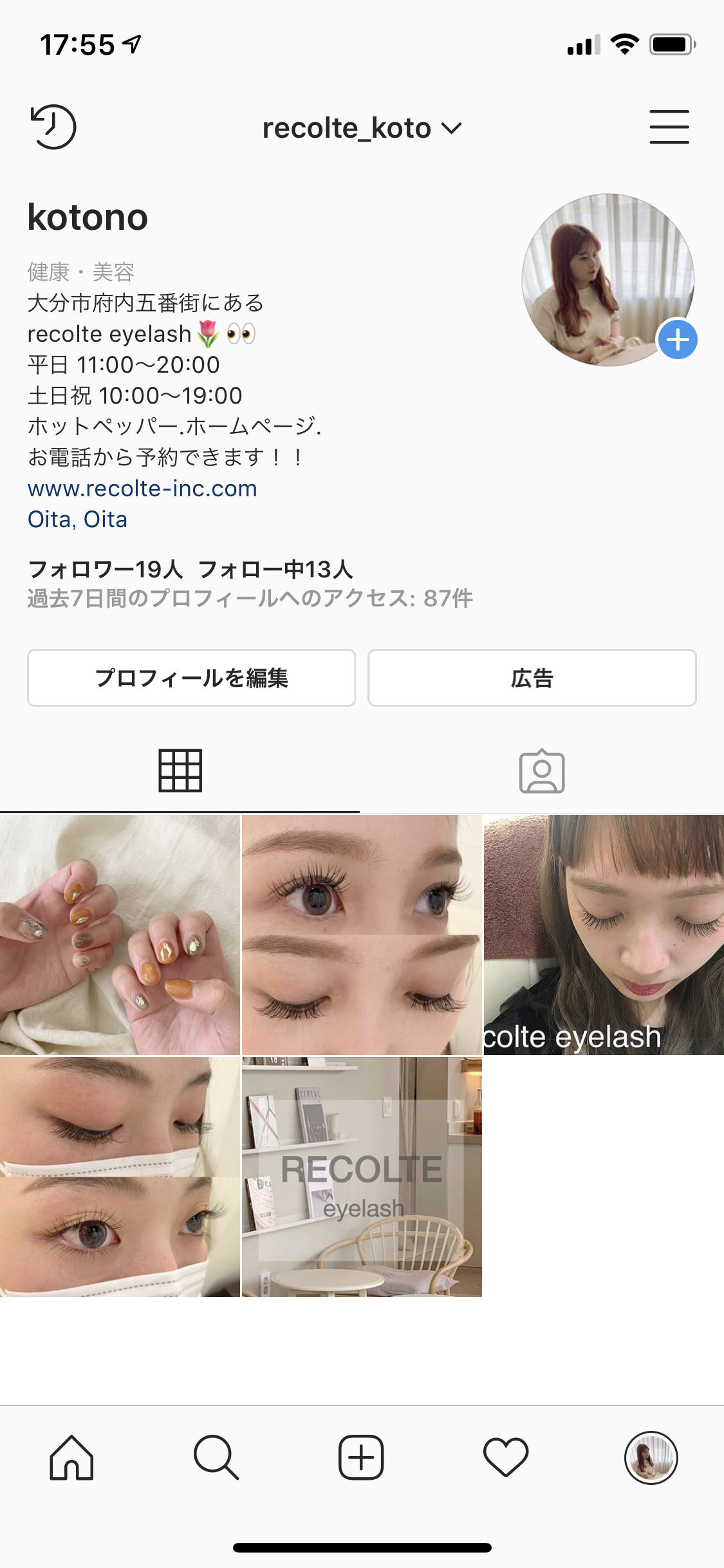Tap プロフィールを編集 to edit profile
Viewport: 724px width, 1568px height.
click(x=191, y=678)
